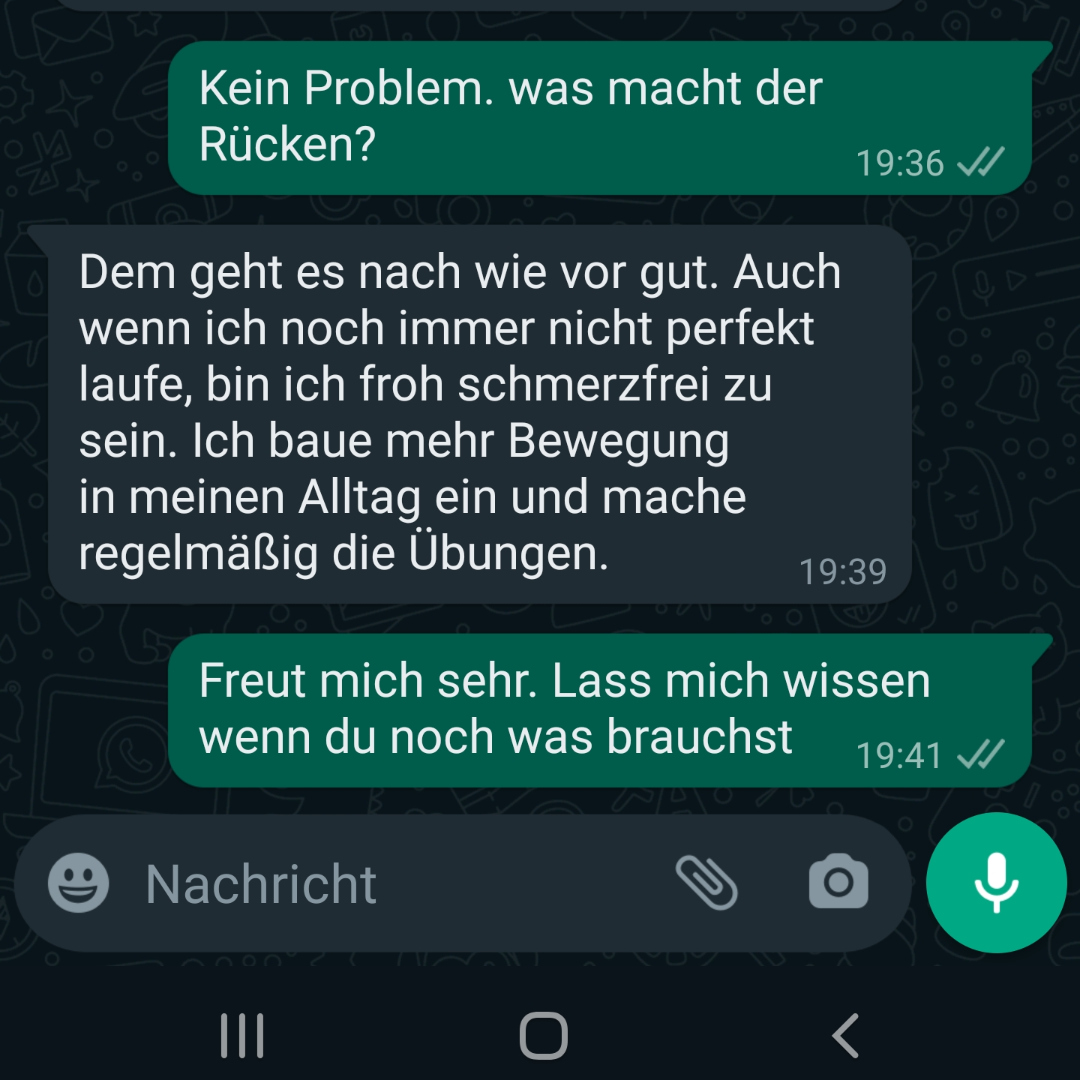This screenshot has height=1080, width=1080.
Task: Open the emoji picker
Action: click(x=78, y=884)
